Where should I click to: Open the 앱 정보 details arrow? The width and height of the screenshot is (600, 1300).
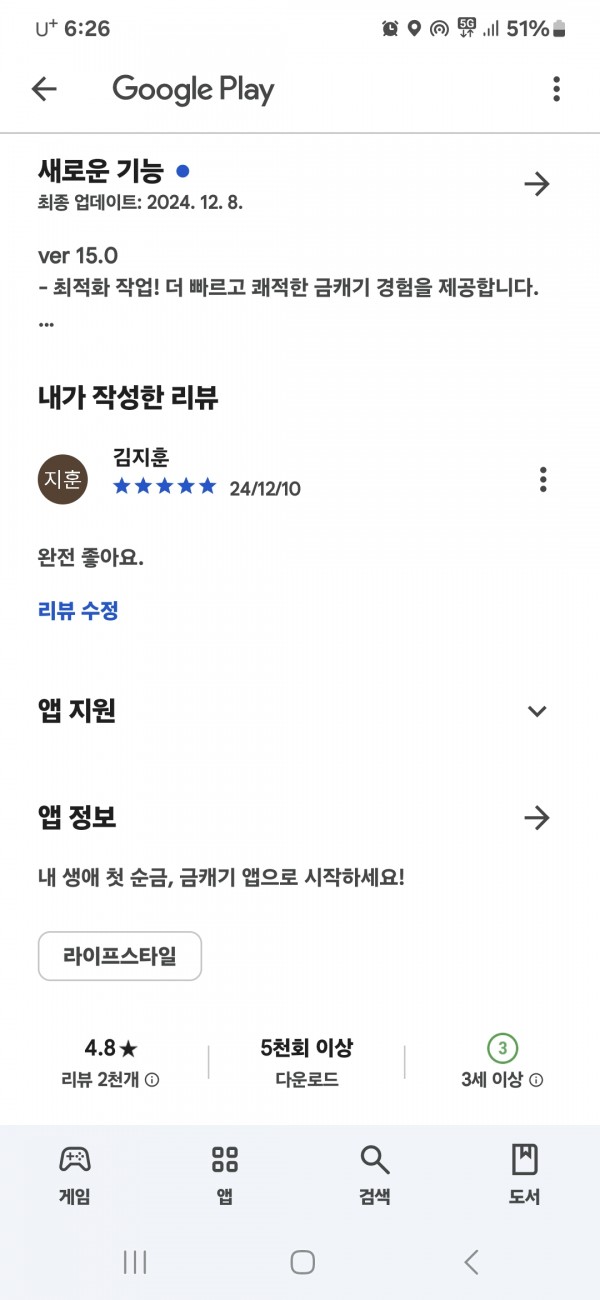(537, 818)
